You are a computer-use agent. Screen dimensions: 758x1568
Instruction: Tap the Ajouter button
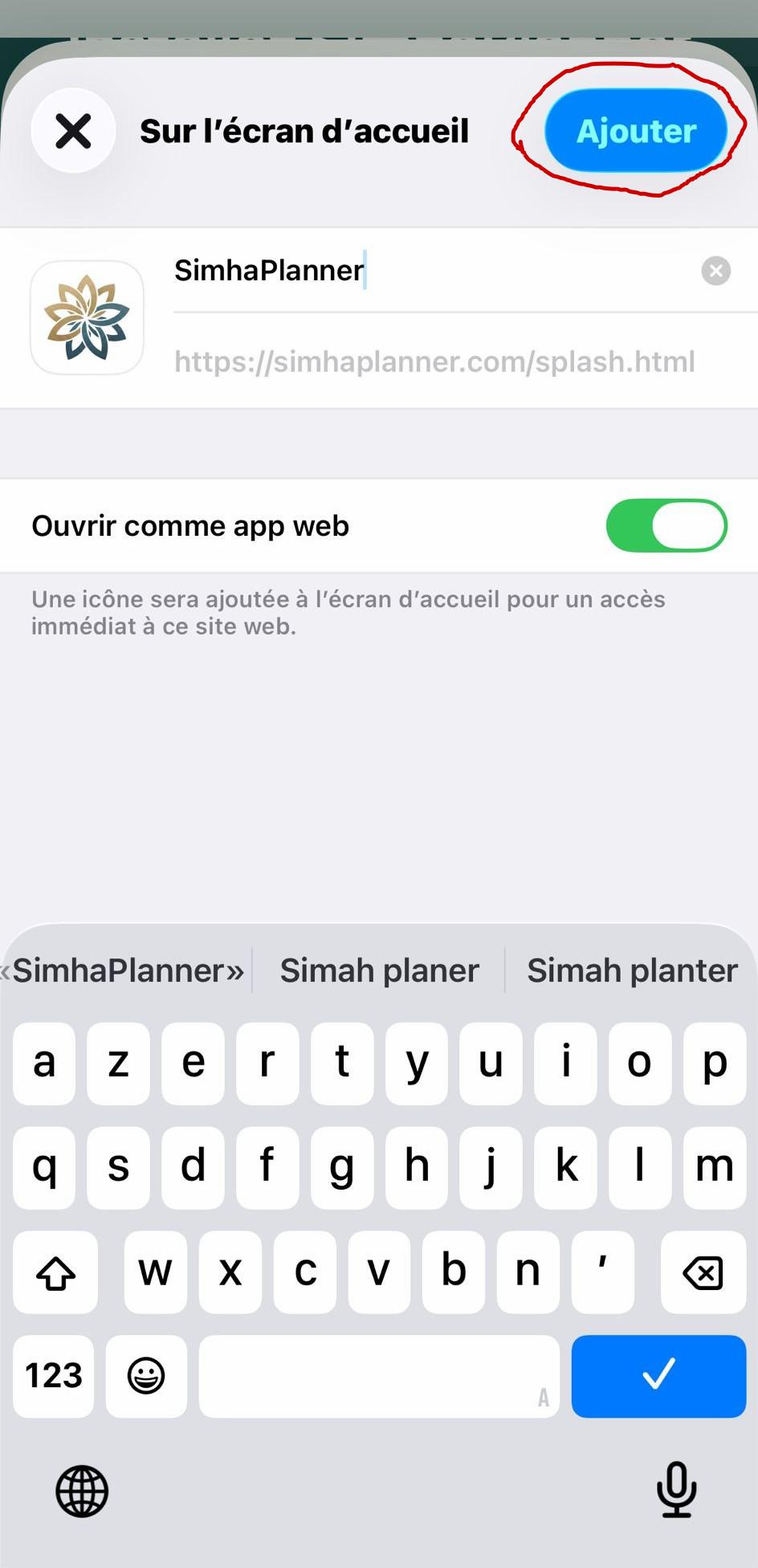click(x=636, y=131)
